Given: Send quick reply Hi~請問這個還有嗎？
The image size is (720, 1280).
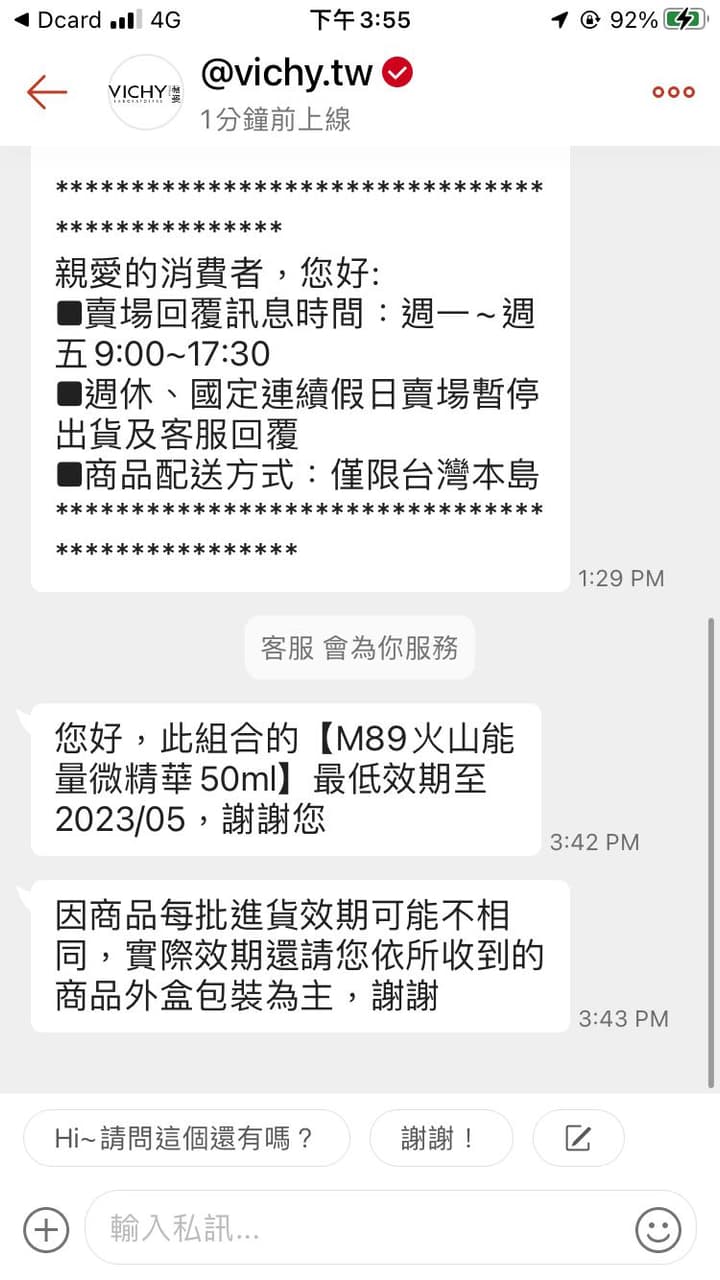Looking at the screenshot, I should pos(187,1138).
